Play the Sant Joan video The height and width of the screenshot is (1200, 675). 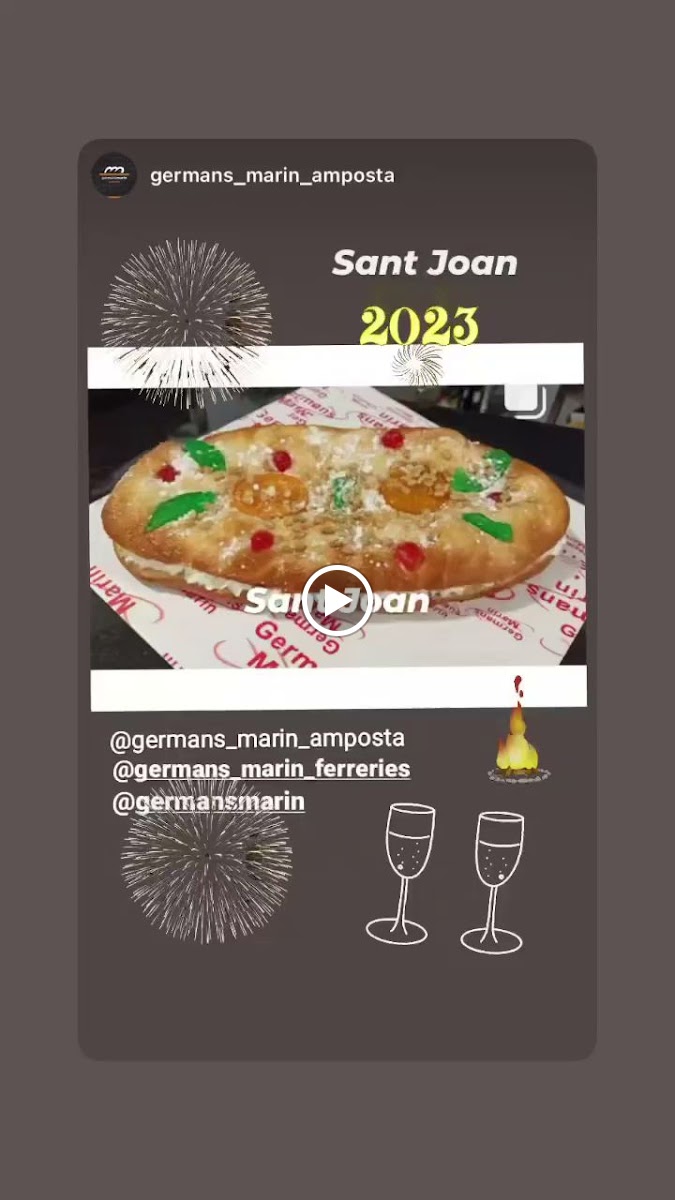coord(337,600)
